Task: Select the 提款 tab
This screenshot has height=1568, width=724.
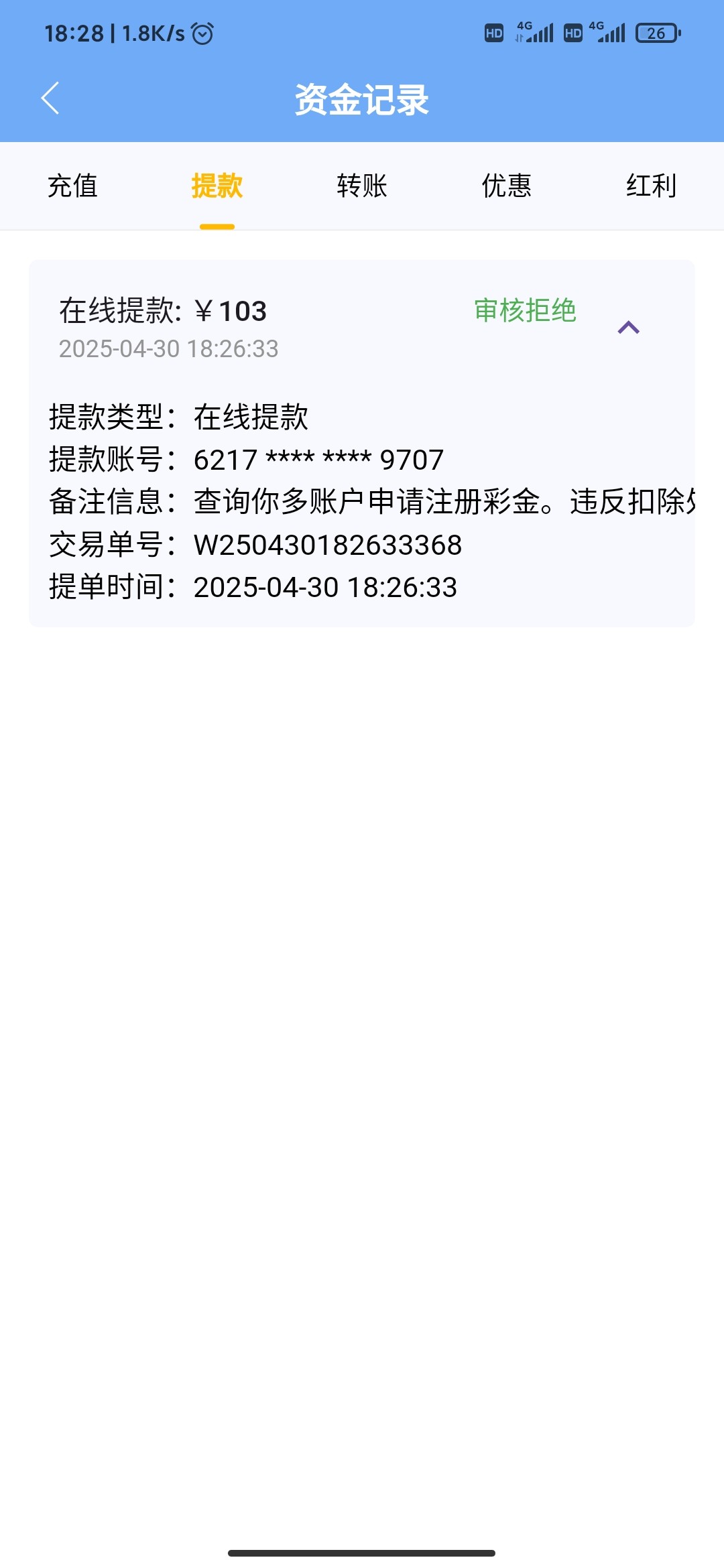Action: (x=217, y=186)
